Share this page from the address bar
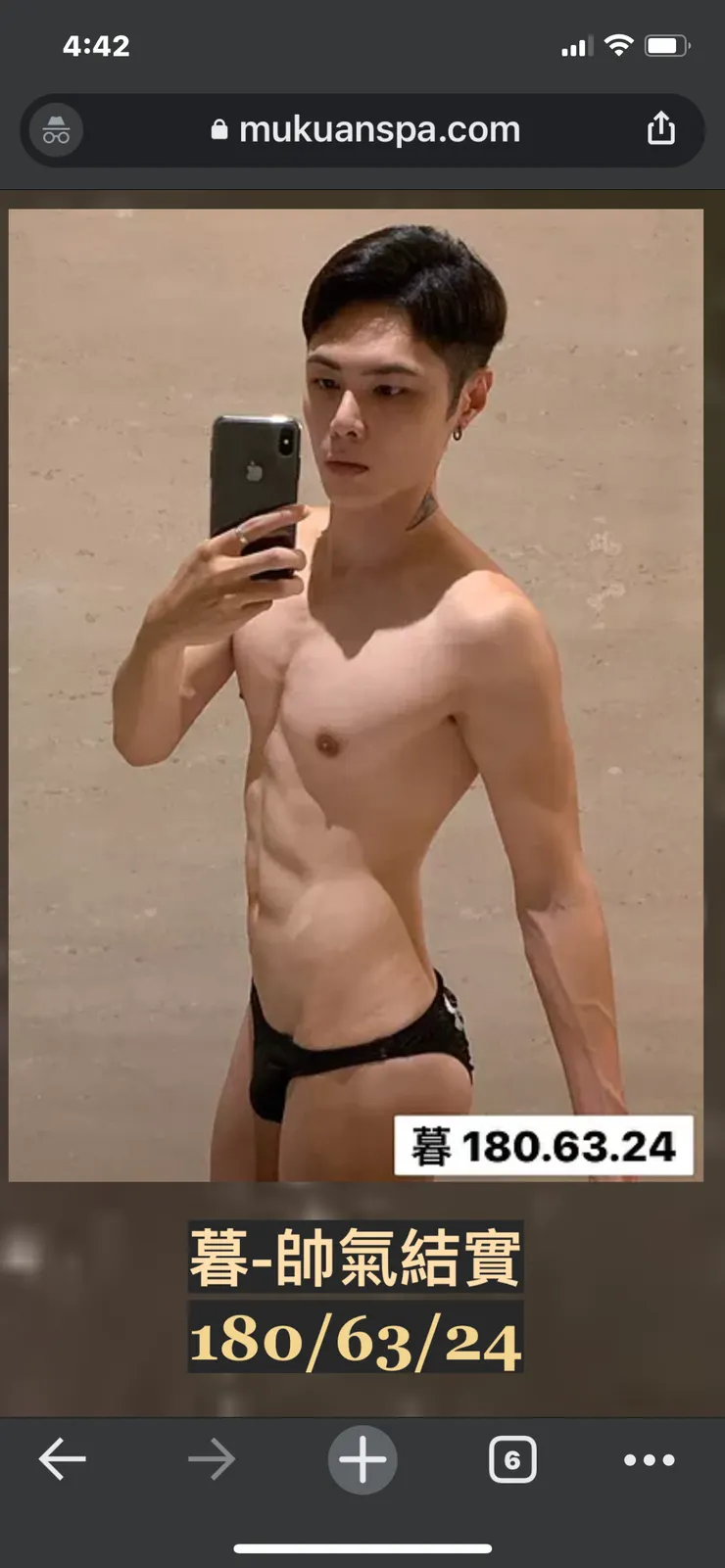725x1568 pixels. 661,128
